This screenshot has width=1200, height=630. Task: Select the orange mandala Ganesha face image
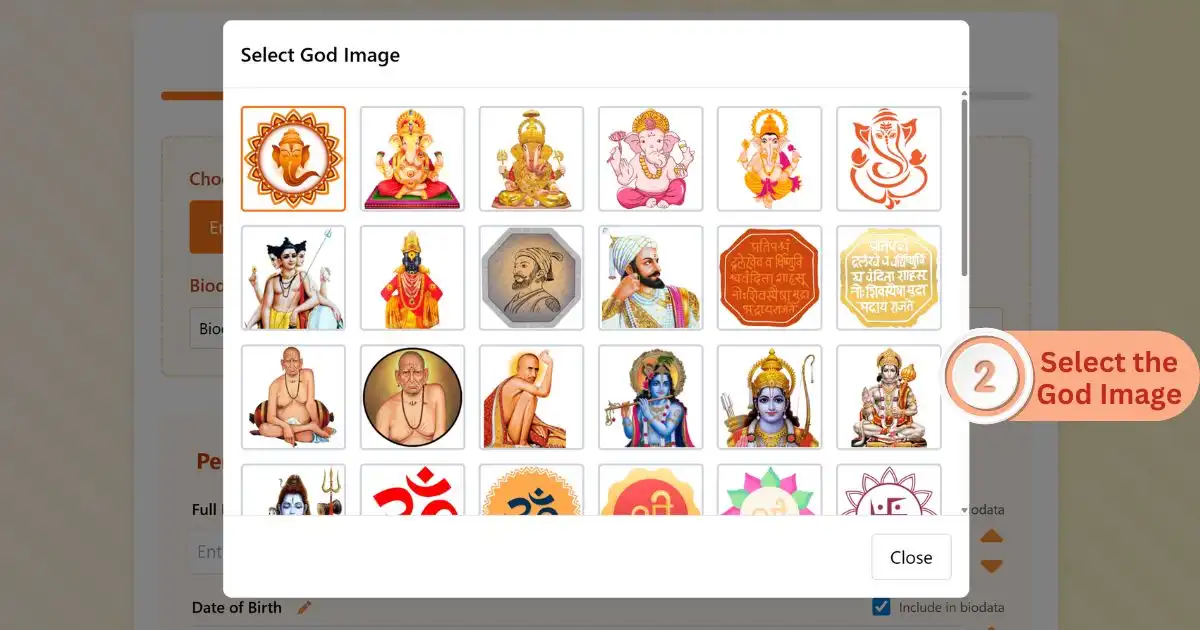click(x=293, y=159)
